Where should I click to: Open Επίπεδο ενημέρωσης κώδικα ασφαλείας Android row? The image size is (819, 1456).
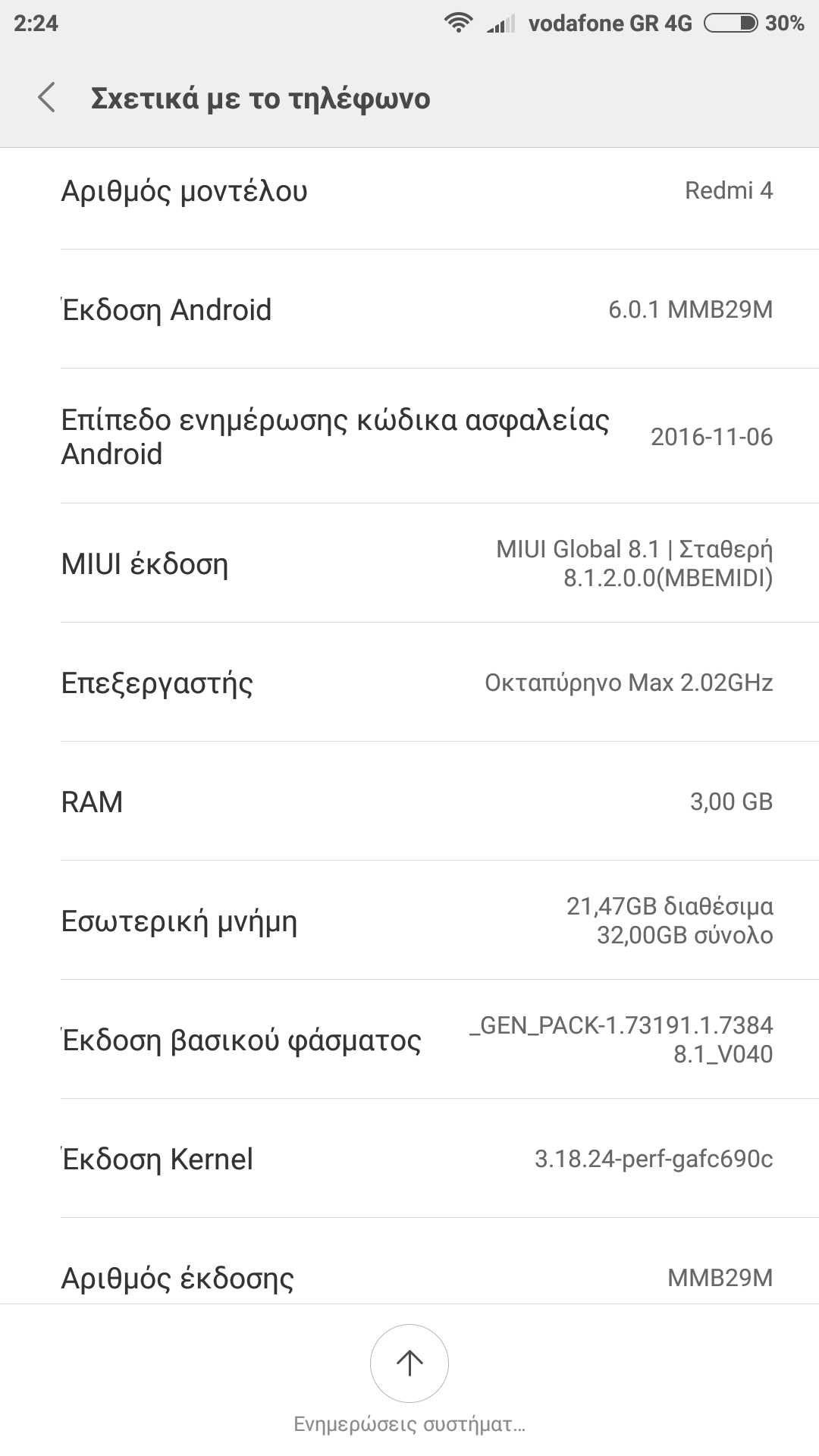click(409, 436)
